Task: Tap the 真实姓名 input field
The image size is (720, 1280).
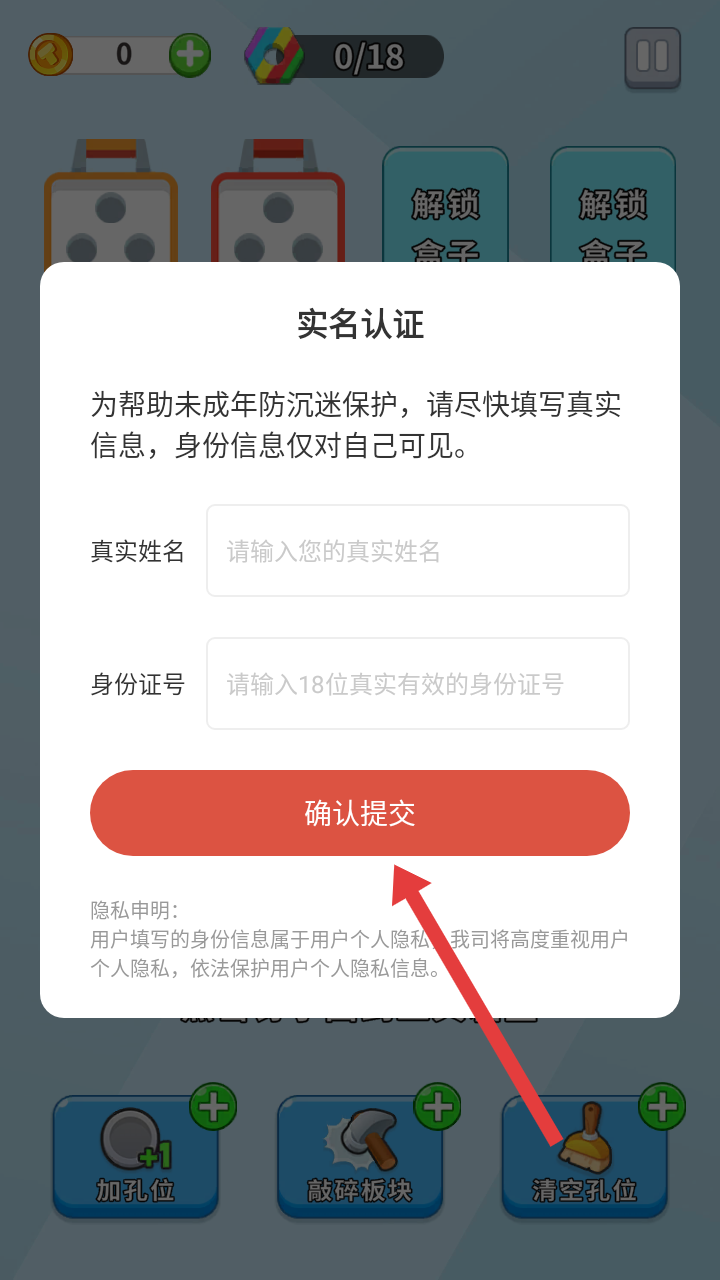Action: [417, 551]
